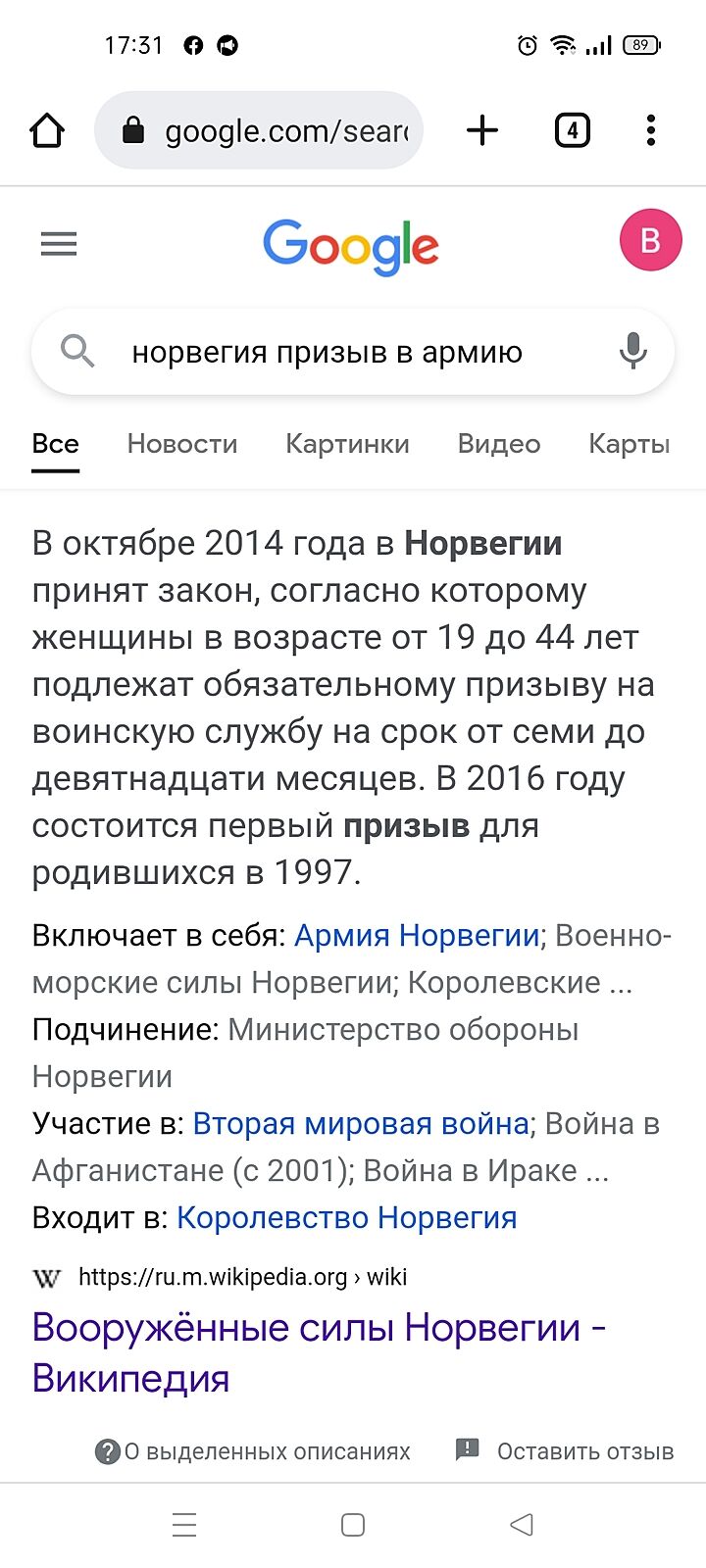Image resolution: width=706 pixels, height=1568 pixels.
Task: Open Вооружённые силы Норвегии Wikipedia result
Action: point(319,1352)
